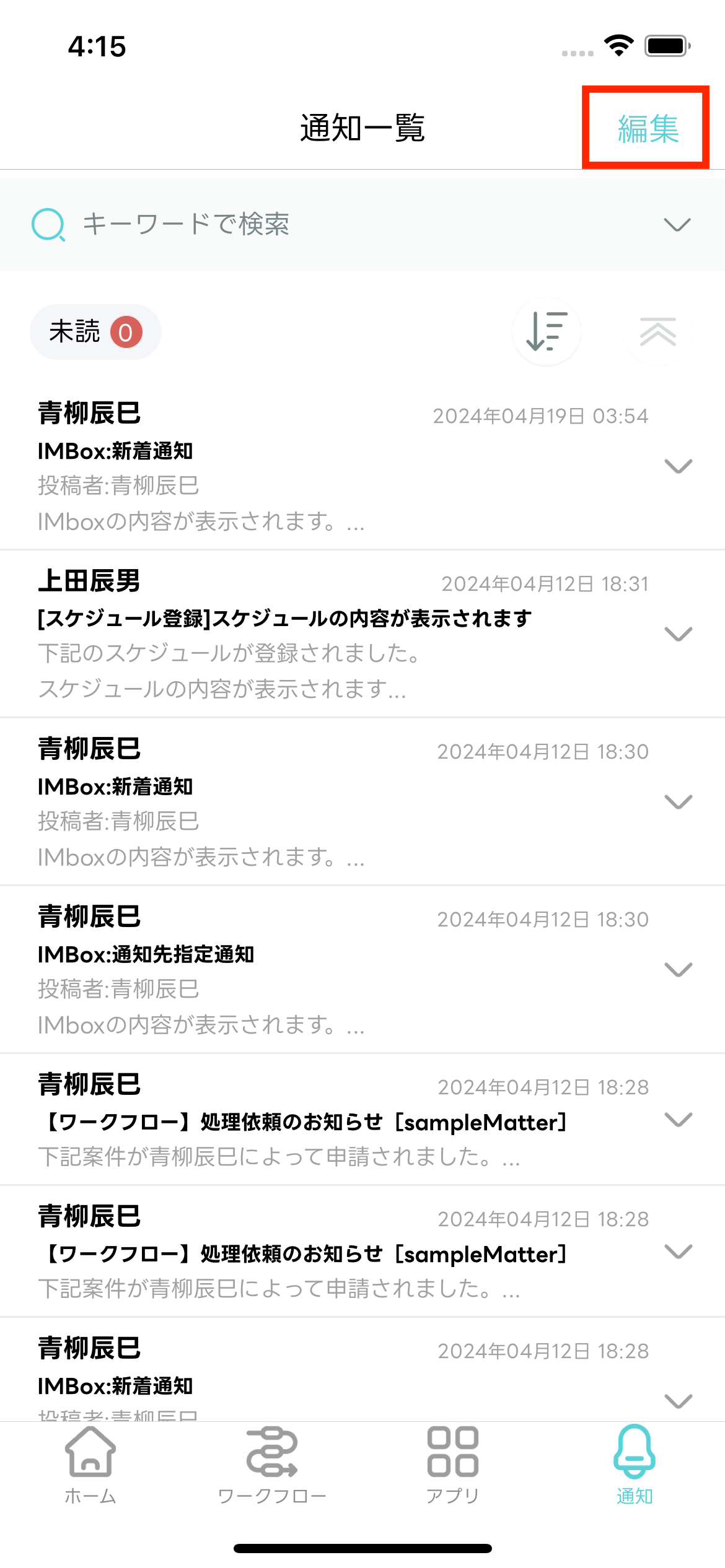Switch to the ホーム tab
The width and height of the screenshot is (725, 1568).
point(90,1465)
